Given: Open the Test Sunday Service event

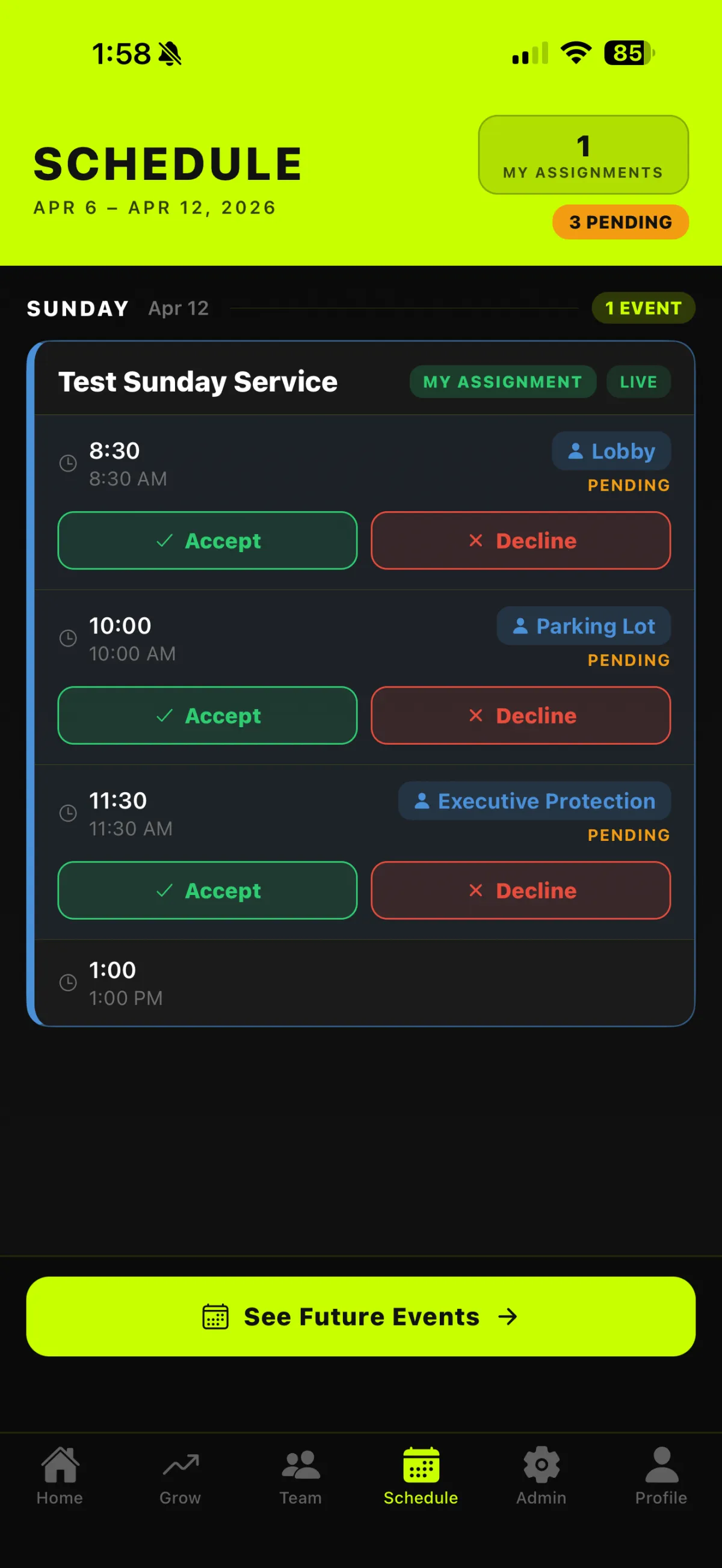Looking at the screenshot, I should [198, 382].
